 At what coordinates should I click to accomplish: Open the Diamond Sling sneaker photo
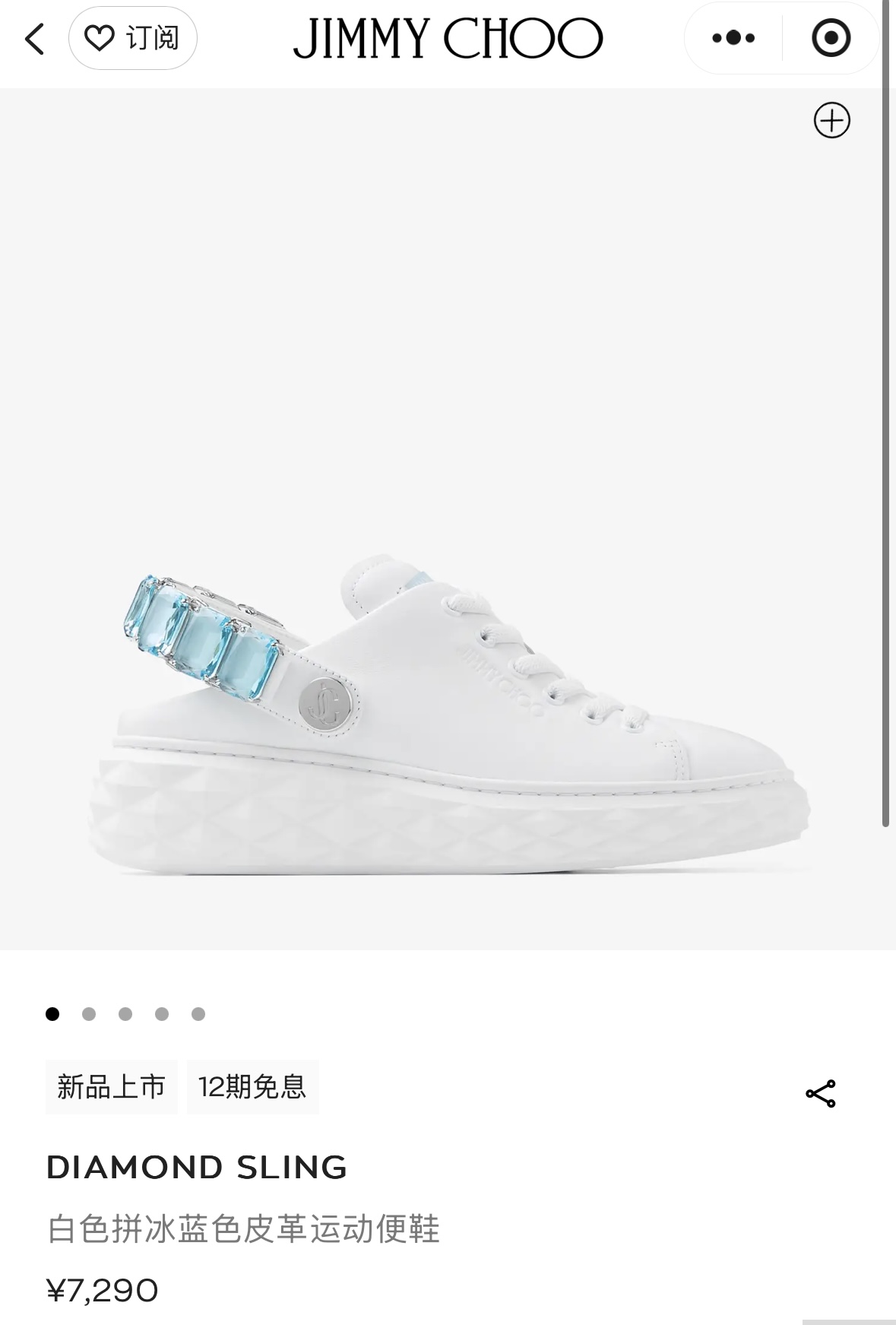[x=448, y=715]
